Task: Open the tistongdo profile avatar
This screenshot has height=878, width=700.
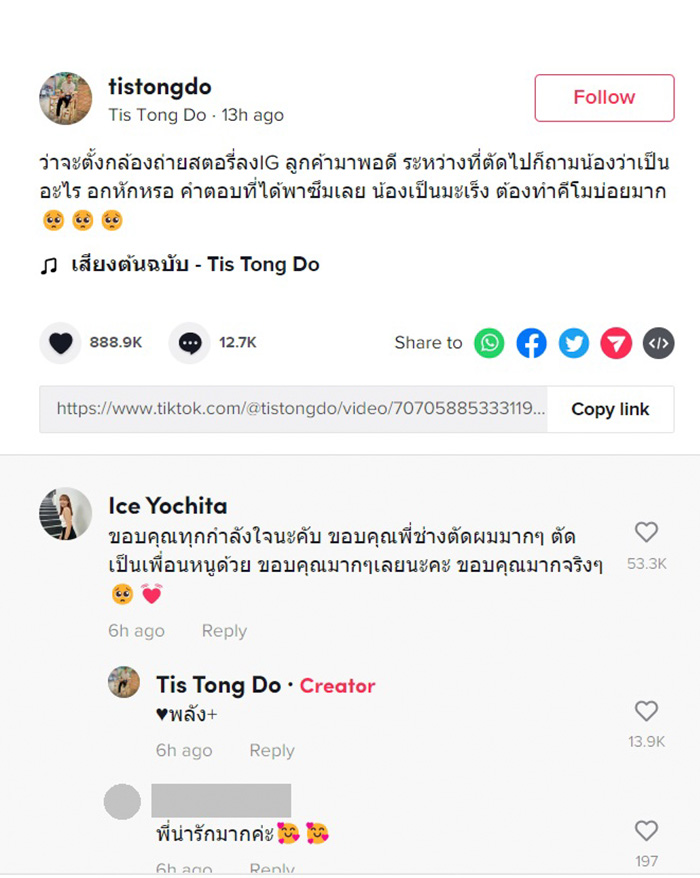Action: tap(66, 98)
